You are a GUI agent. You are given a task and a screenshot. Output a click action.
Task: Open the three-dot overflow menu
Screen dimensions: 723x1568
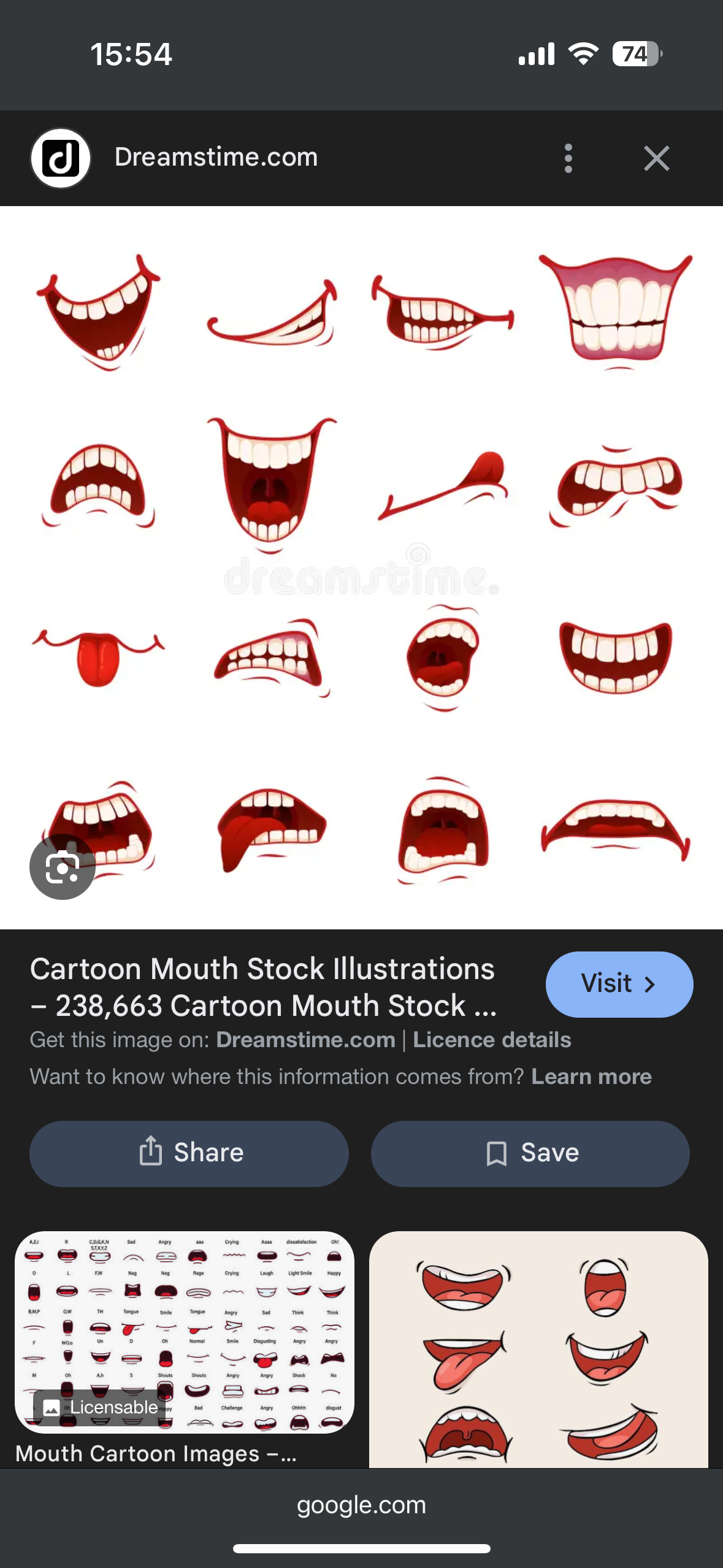568,158
